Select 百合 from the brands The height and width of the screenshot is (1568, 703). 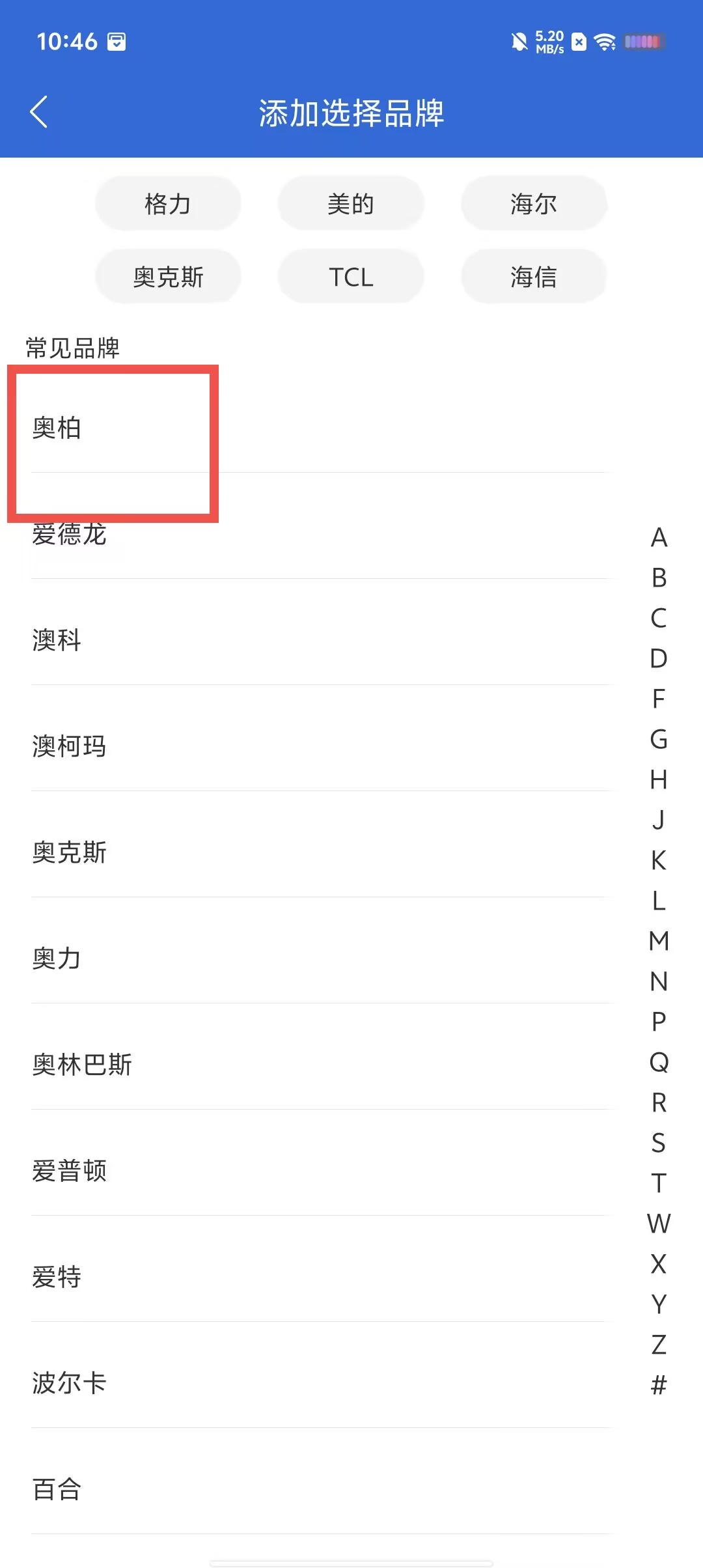[x=321, y=1489]
